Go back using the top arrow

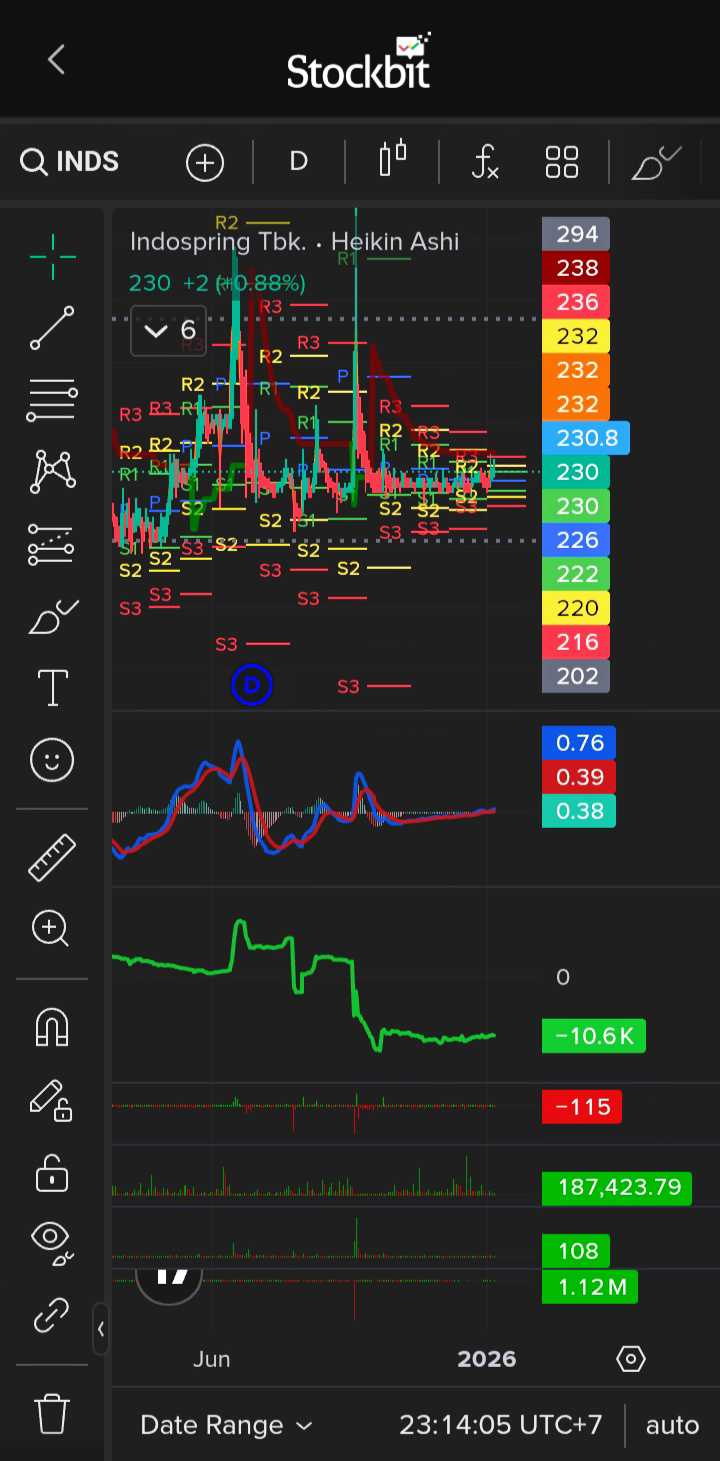coord(56,60)
